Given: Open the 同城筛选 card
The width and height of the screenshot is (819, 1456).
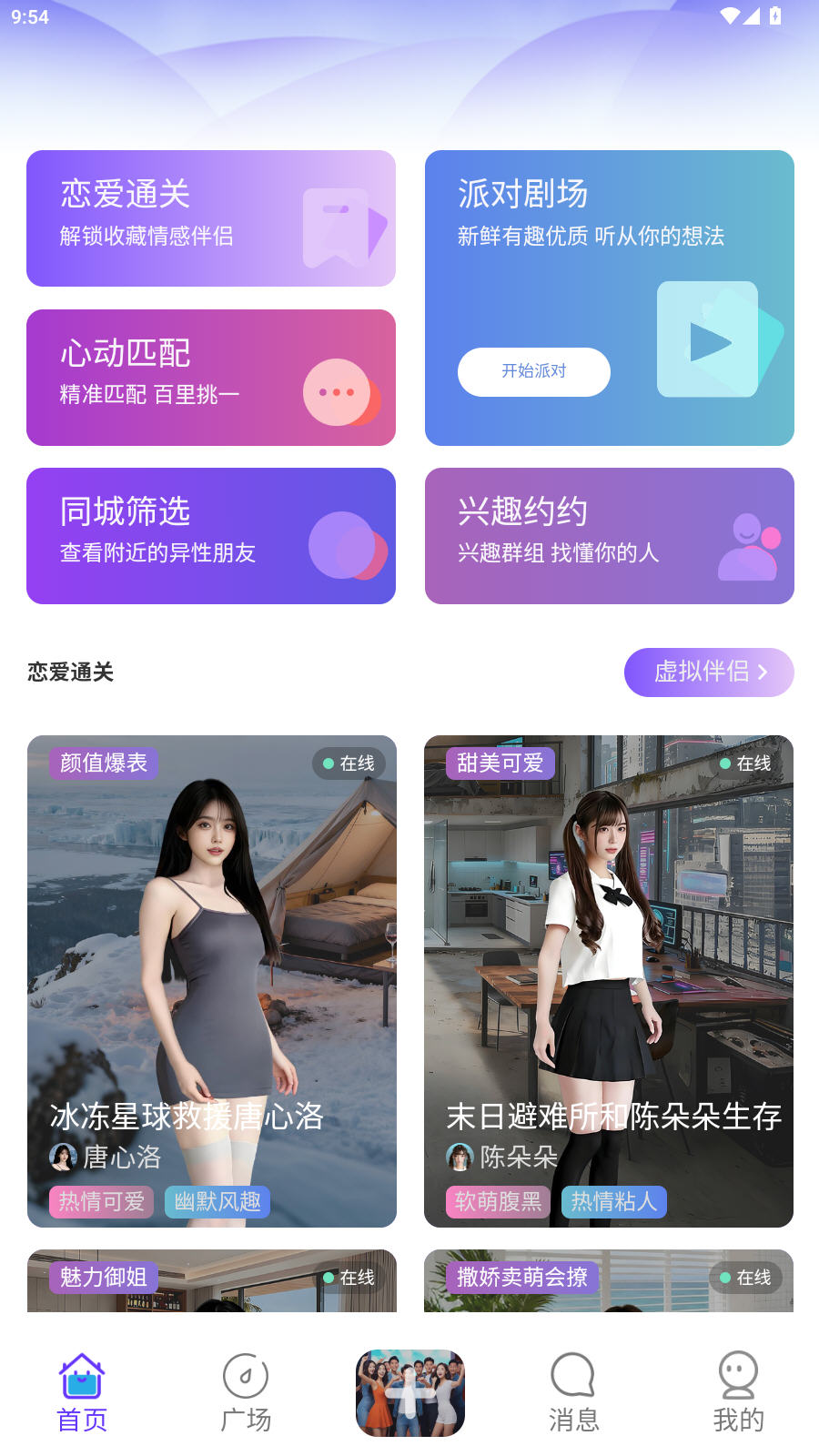Looking at the screenshot, I should [210, 536].
